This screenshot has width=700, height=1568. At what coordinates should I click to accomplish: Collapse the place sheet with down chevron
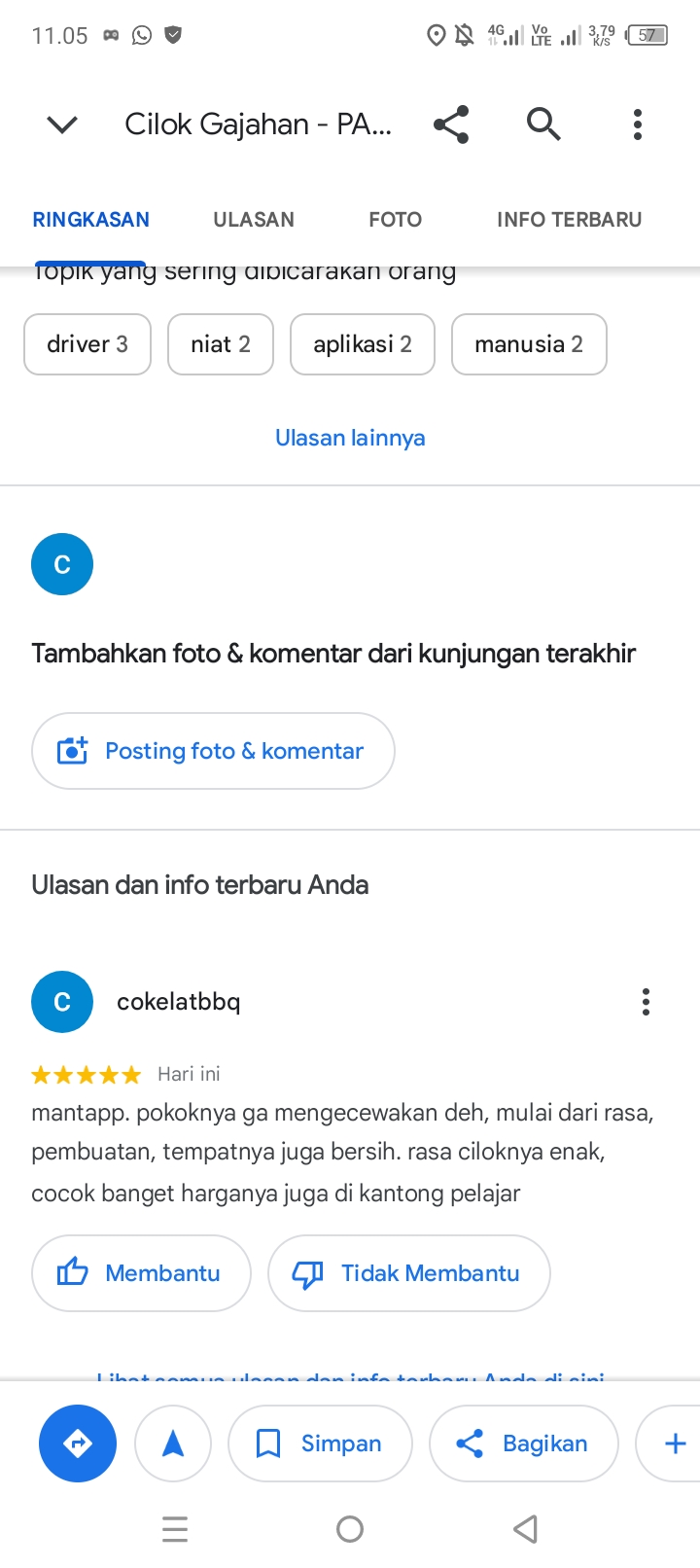[62, 125]
